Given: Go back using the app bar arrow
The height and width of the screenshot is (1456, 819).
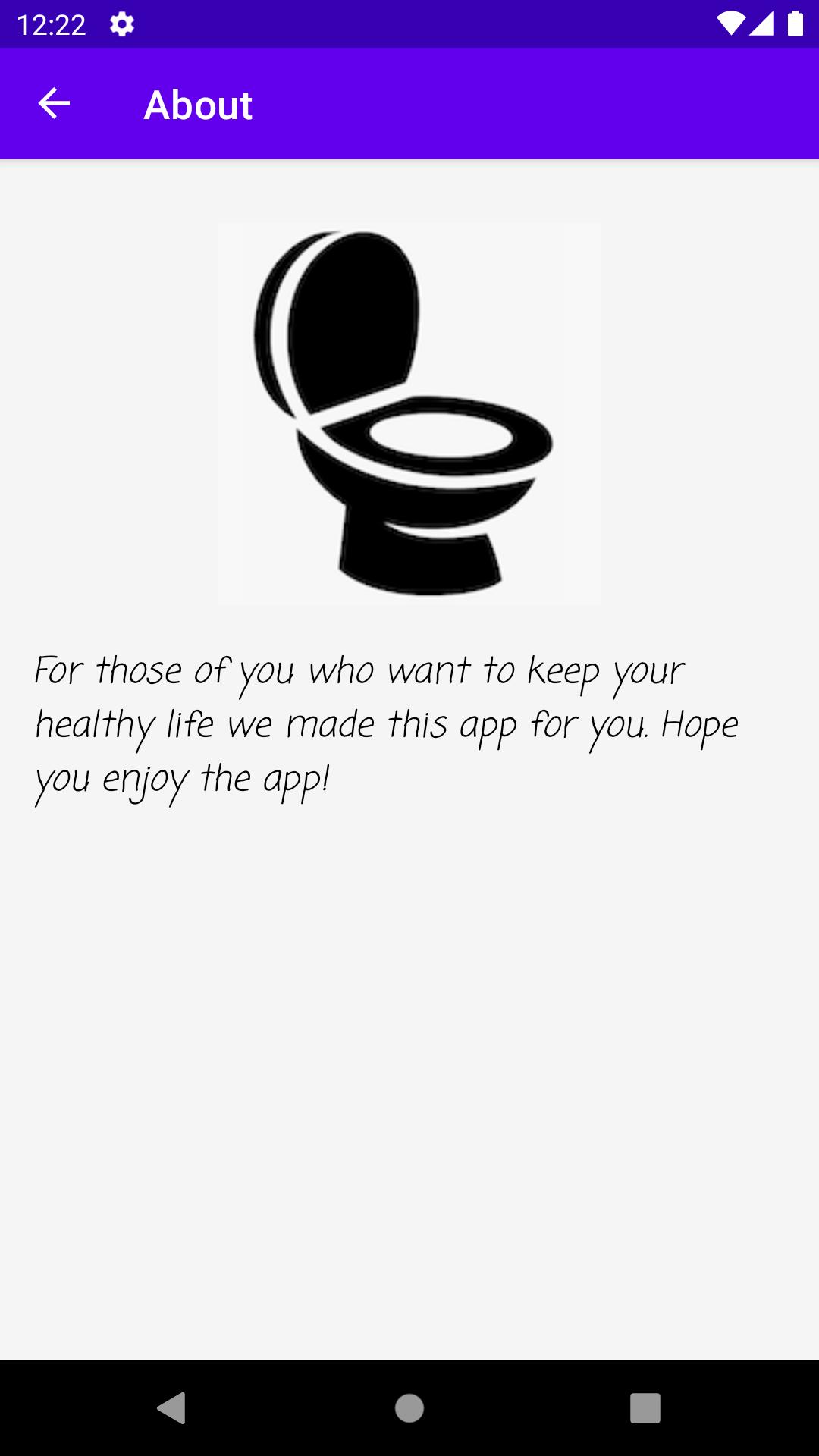Looking at the screenshot, I should [54, 104].
